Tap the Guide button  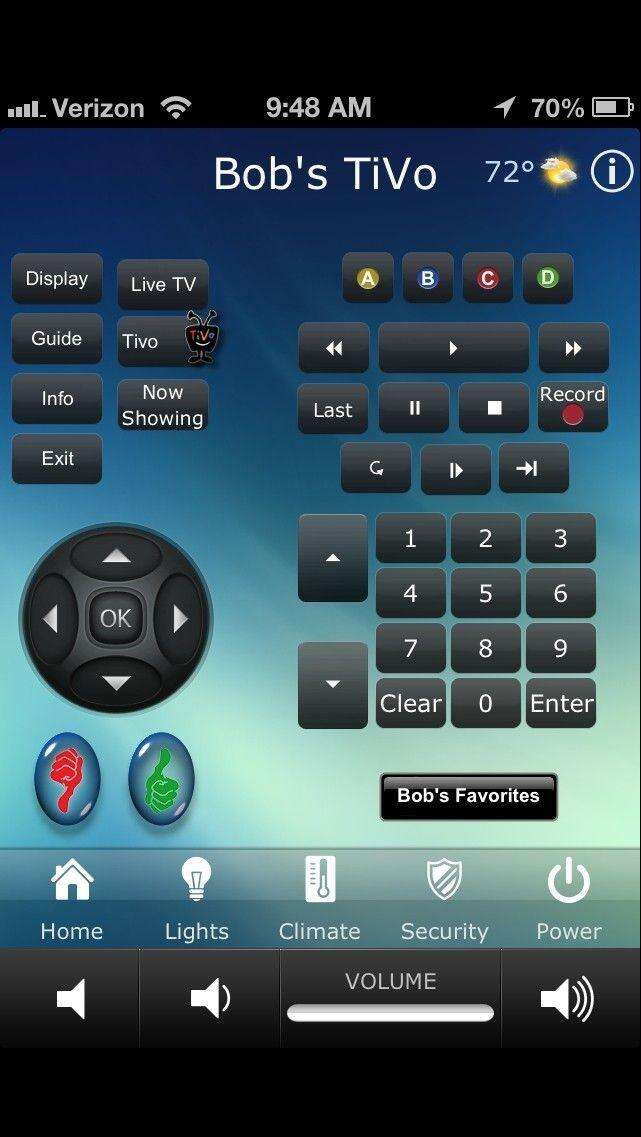(57, 339)
